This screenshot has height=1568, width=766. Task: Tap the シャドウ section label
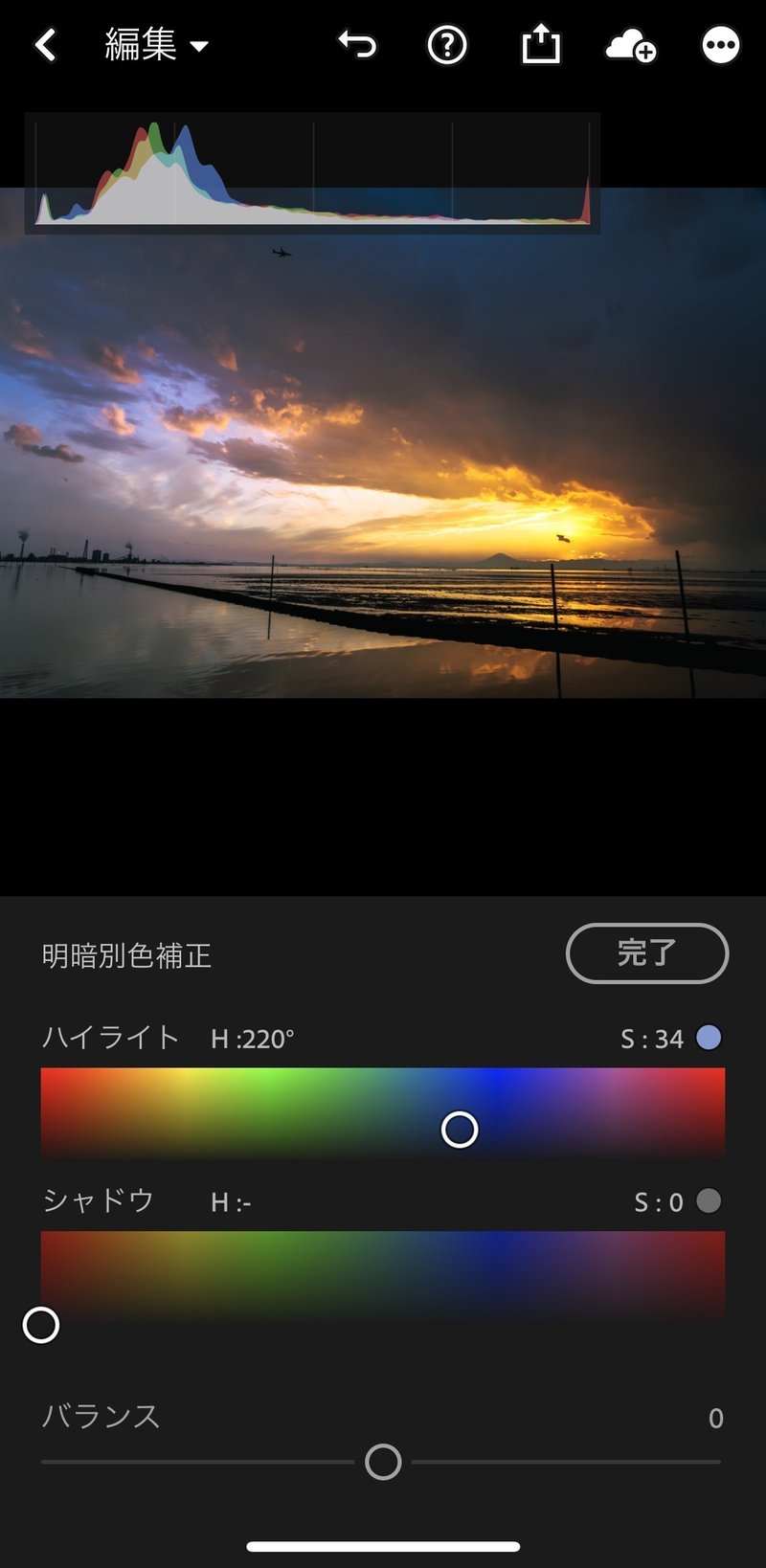tap(95, 1201)
